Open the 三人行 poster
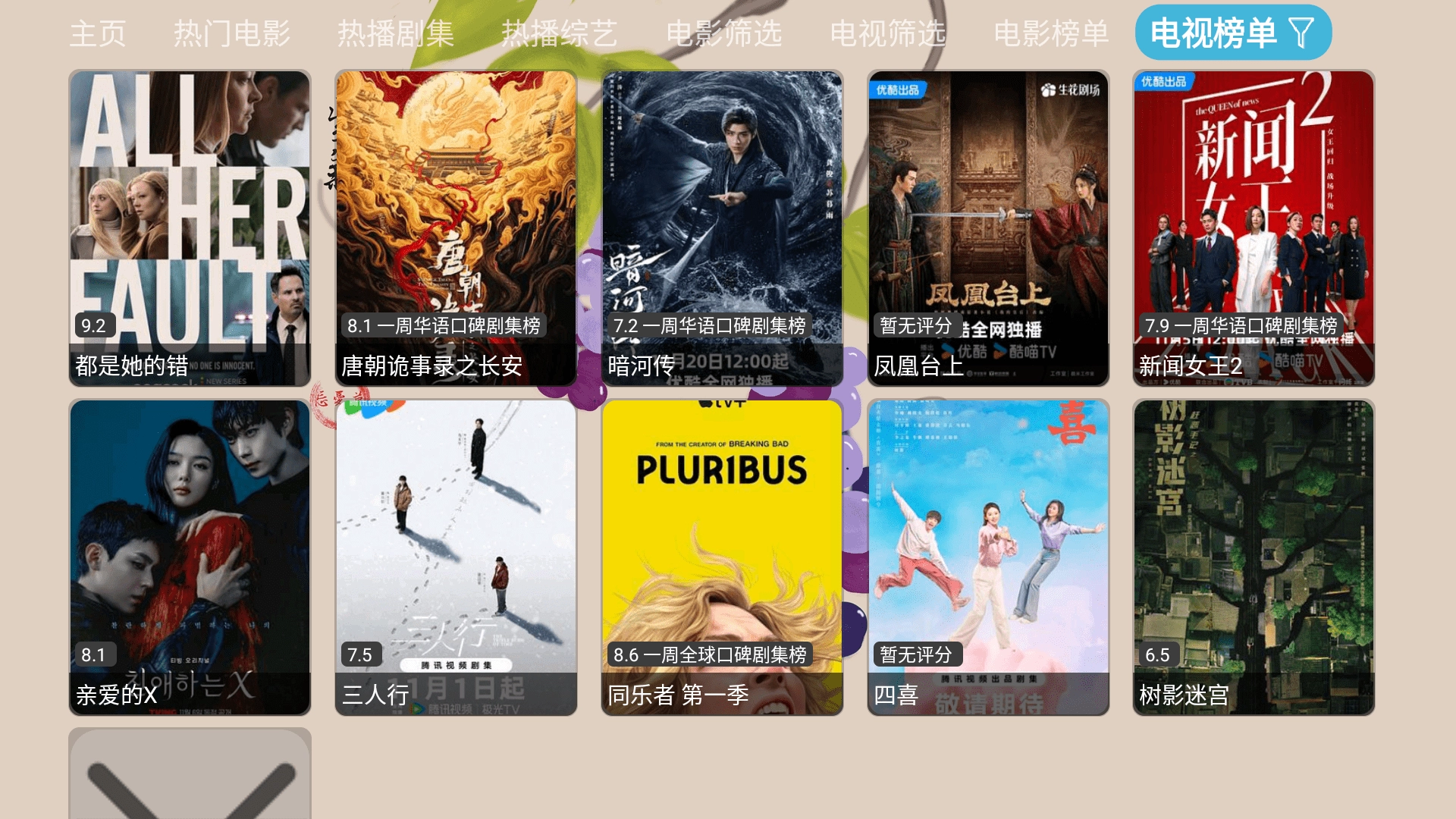The height and width of the screenshot is (819, 1456). [456, 557]
